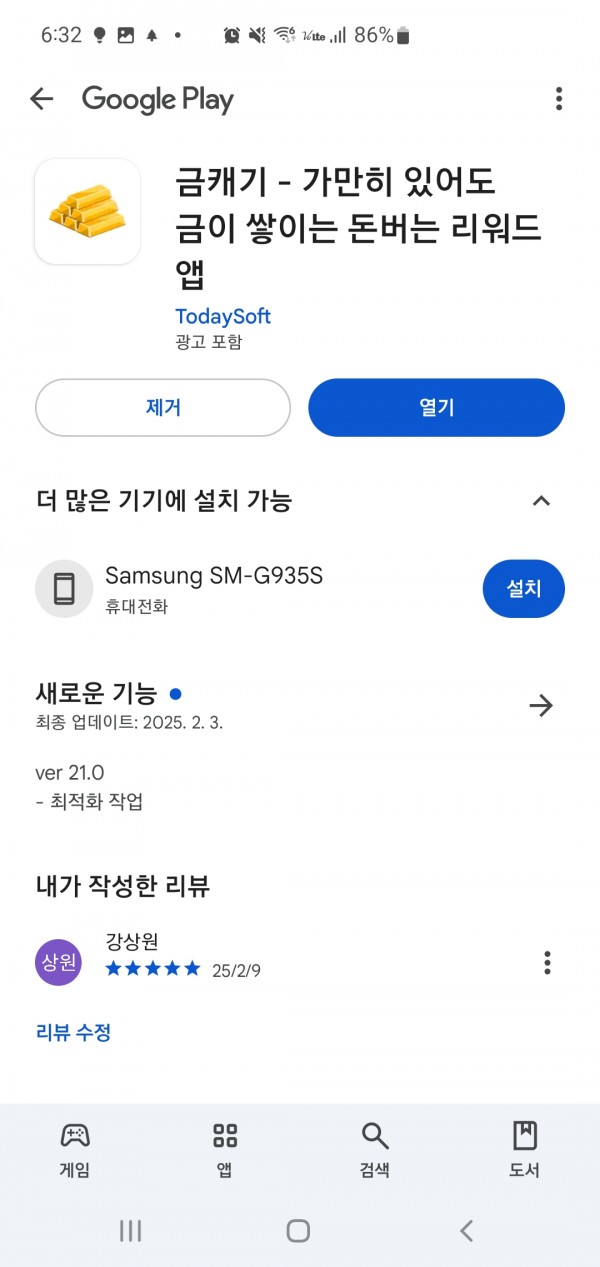Image resolution: width=600 pixels, height=1267 pixels.
Task: Go back with the top arrow
Action: coord(41,98)
